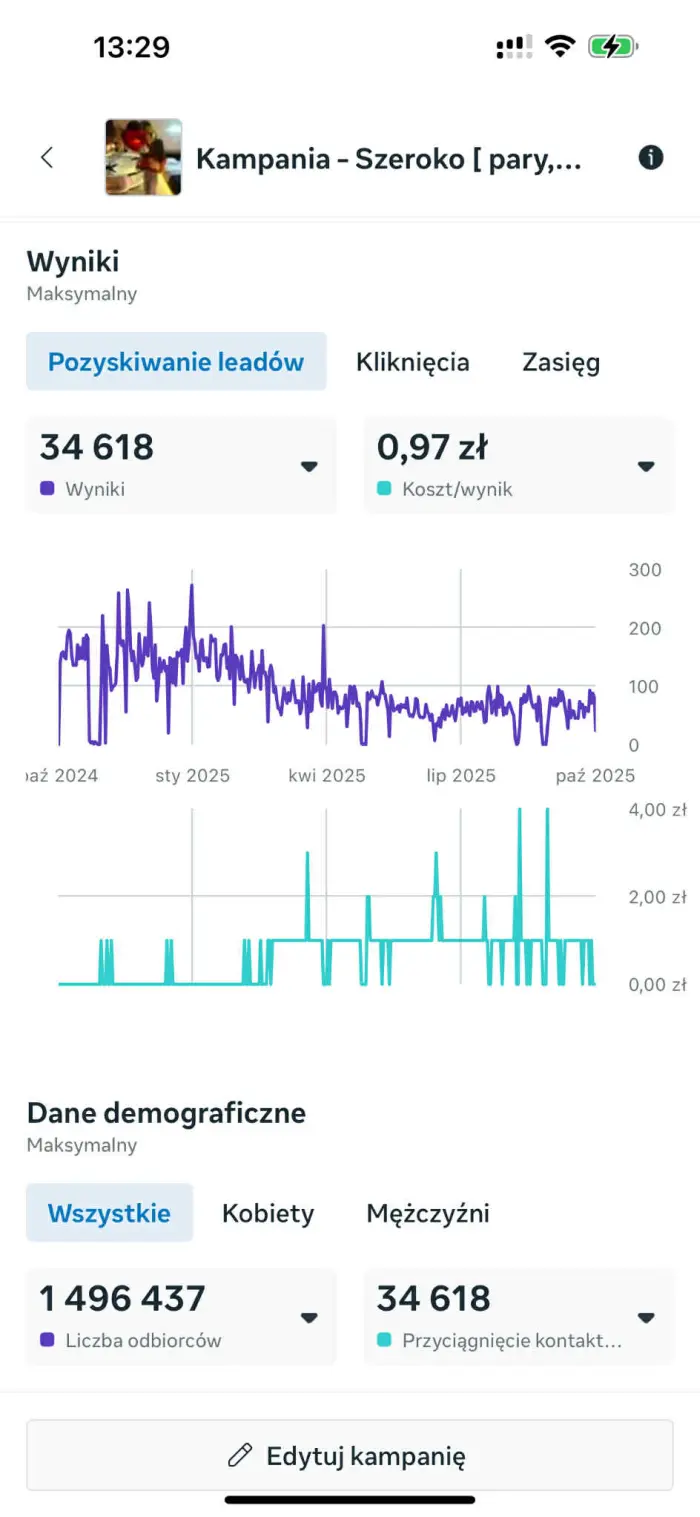Go back using the arrow
This screenshot has width=700, height=1517.
click(47, 158)
